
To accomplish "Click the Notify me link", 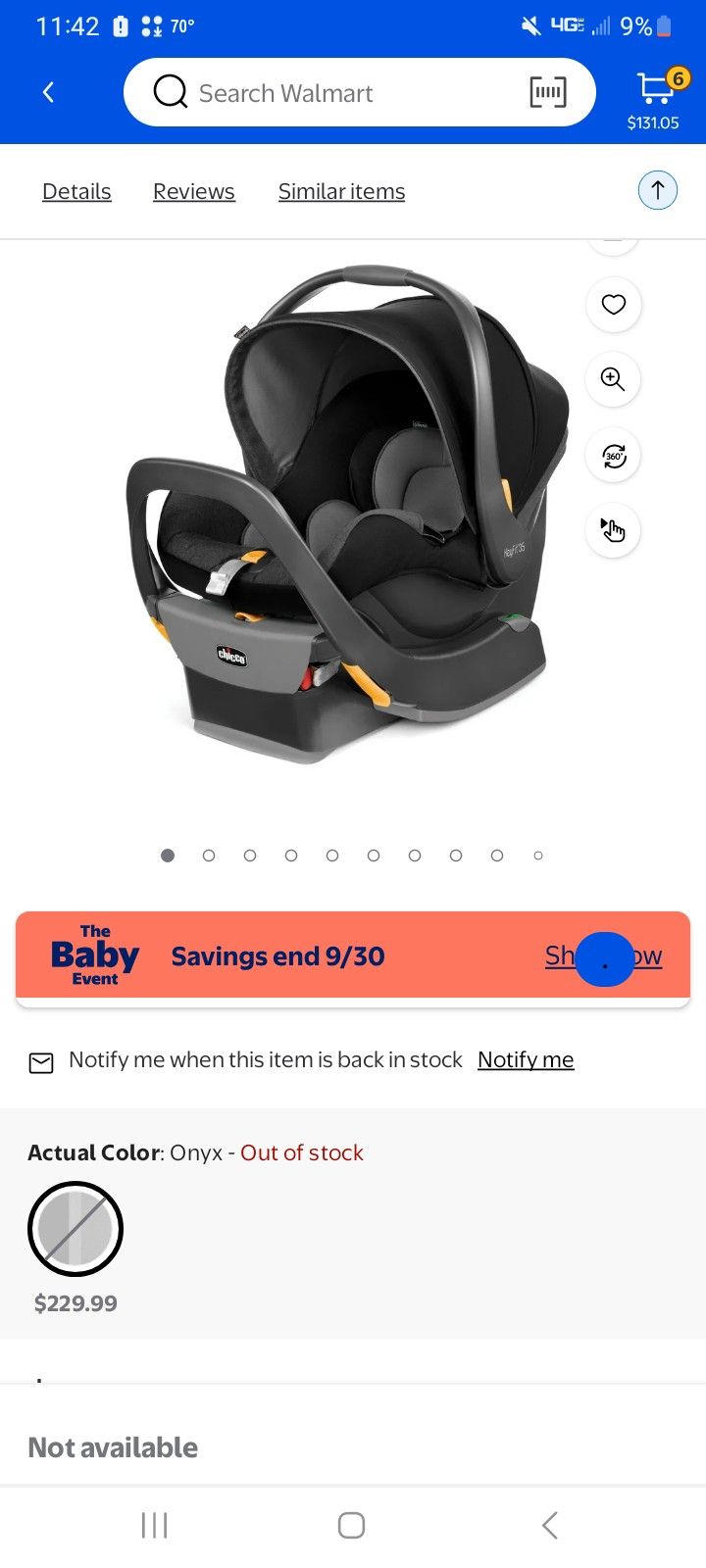I will tap(526, 1059).
